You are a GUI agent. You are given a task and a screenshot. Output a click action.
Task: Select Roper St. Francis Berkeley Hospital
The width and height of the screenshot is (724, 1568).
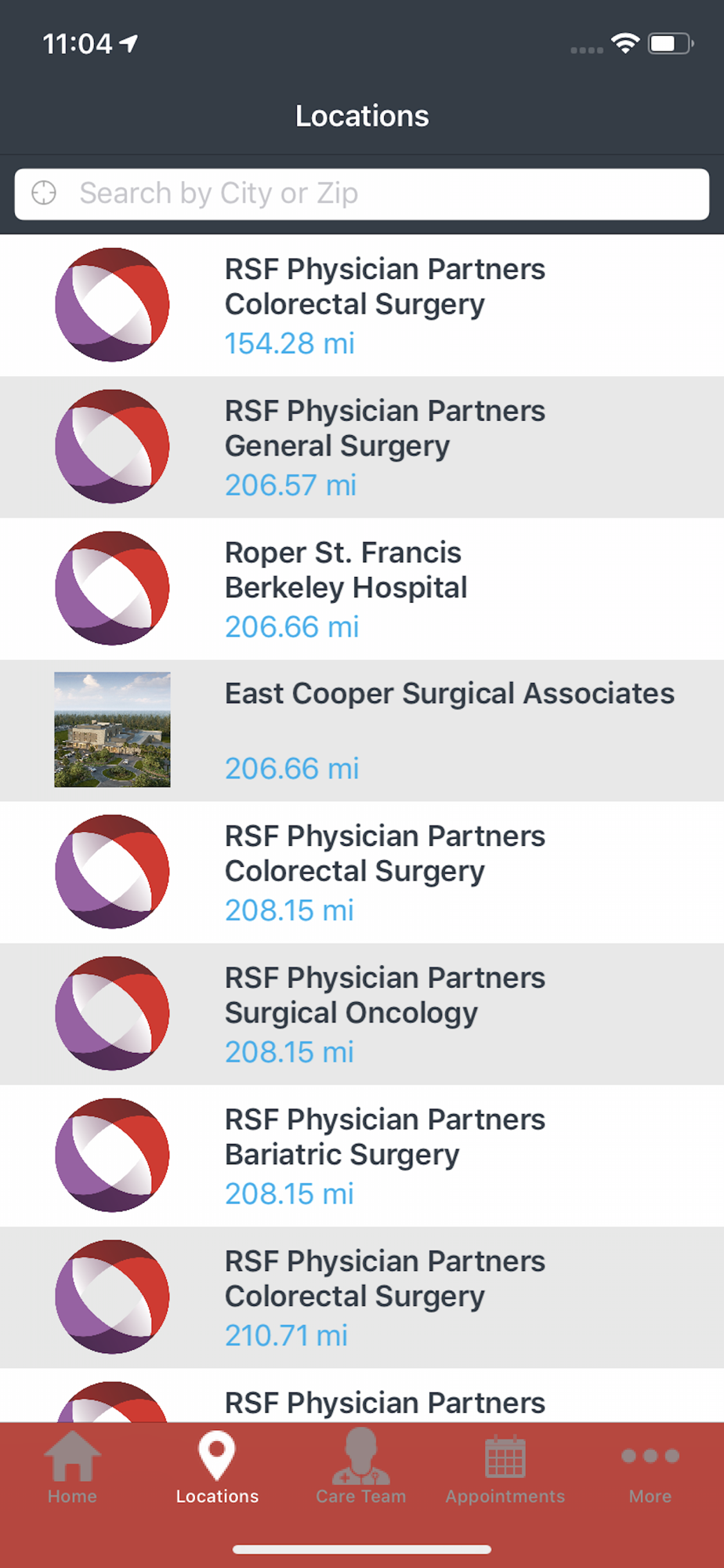[362, 589]
